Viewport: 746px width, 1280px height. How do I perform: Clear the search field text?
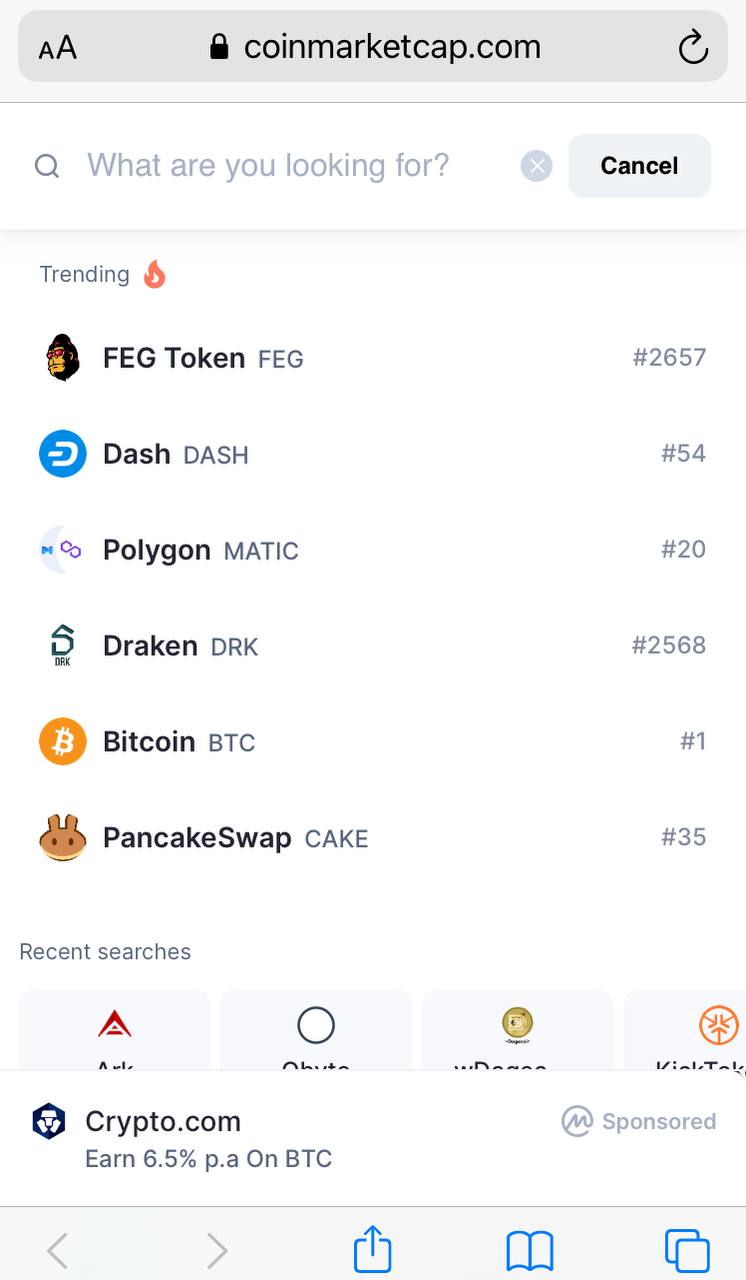point(537,166)
